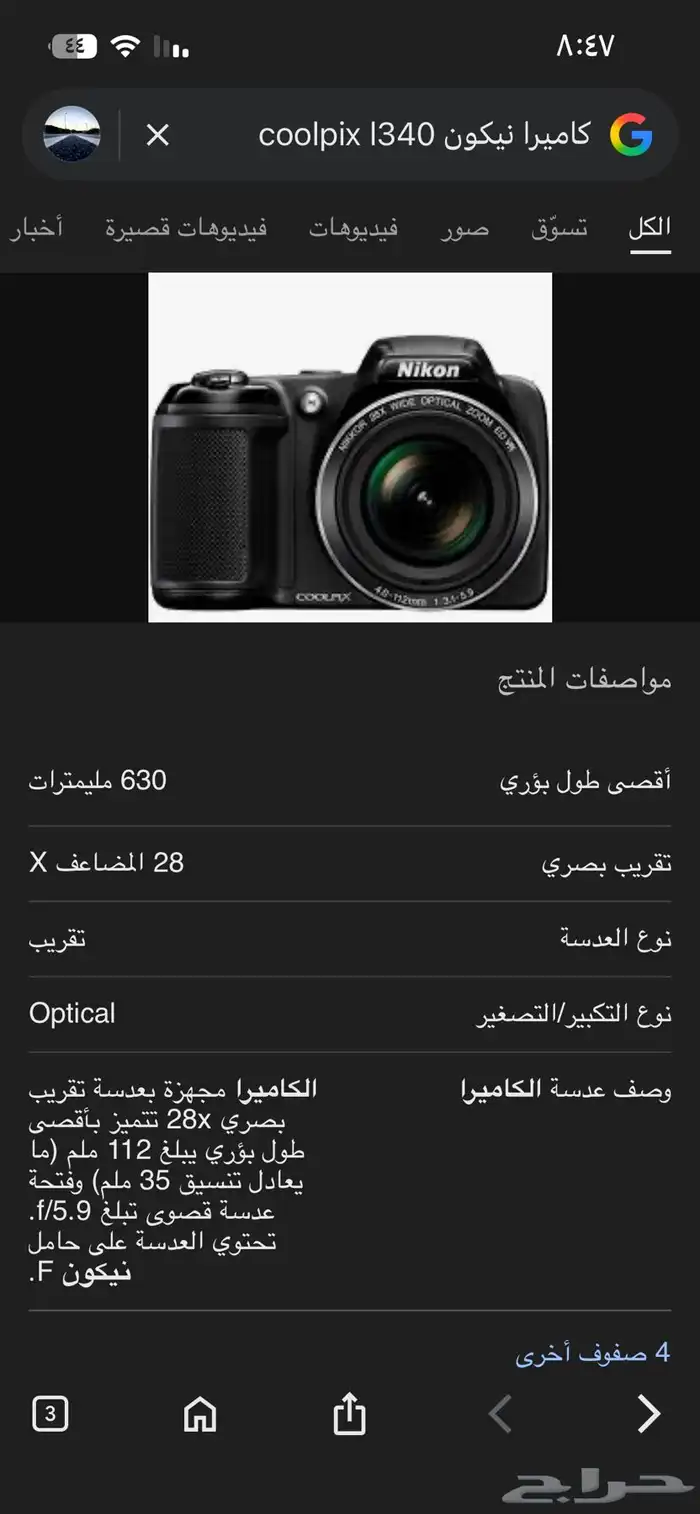Expand 4 صفوف أخرى more rows

point(593,1354)
